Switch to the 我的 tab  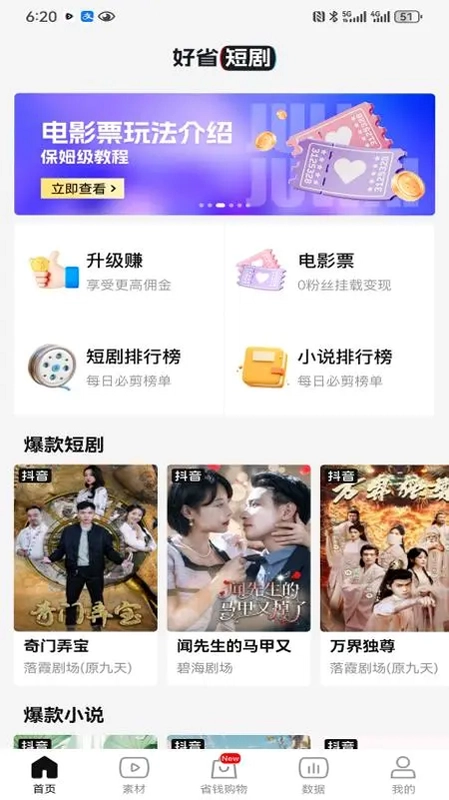click(403, 775)
